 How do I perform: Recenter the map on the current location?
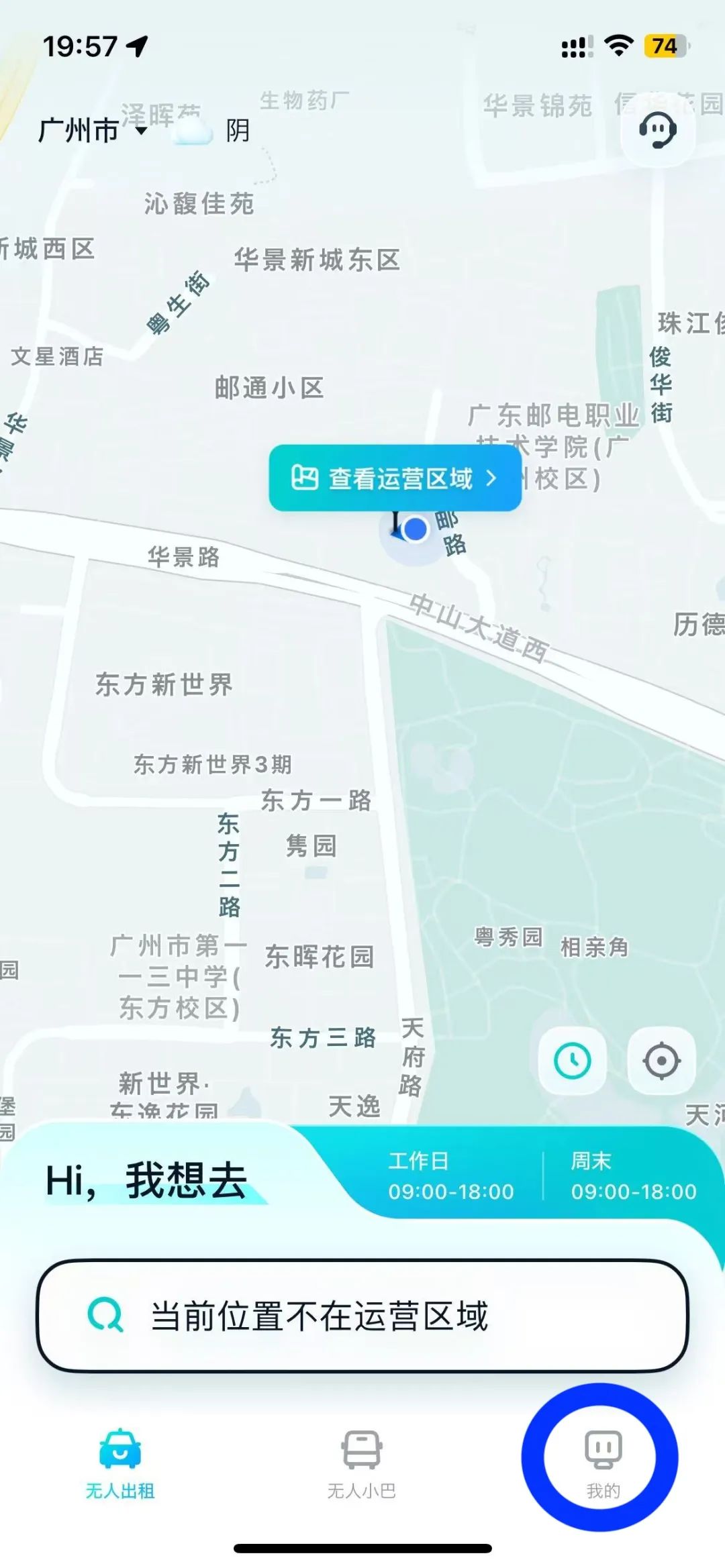(x=661, y=1061)
